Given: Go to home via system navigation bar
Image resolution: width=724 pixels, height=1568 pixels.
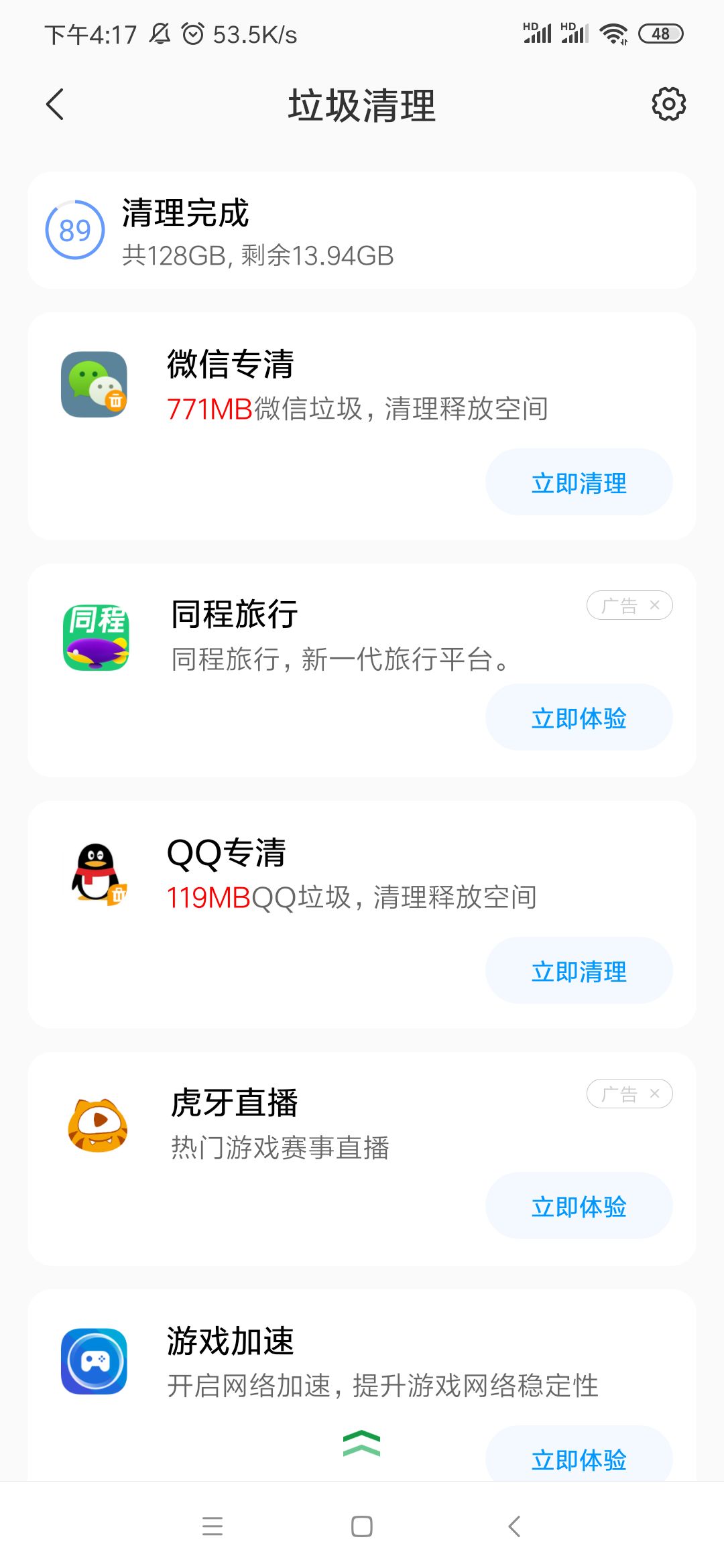Looking at the screenshot, I should tap(362, 1526).
